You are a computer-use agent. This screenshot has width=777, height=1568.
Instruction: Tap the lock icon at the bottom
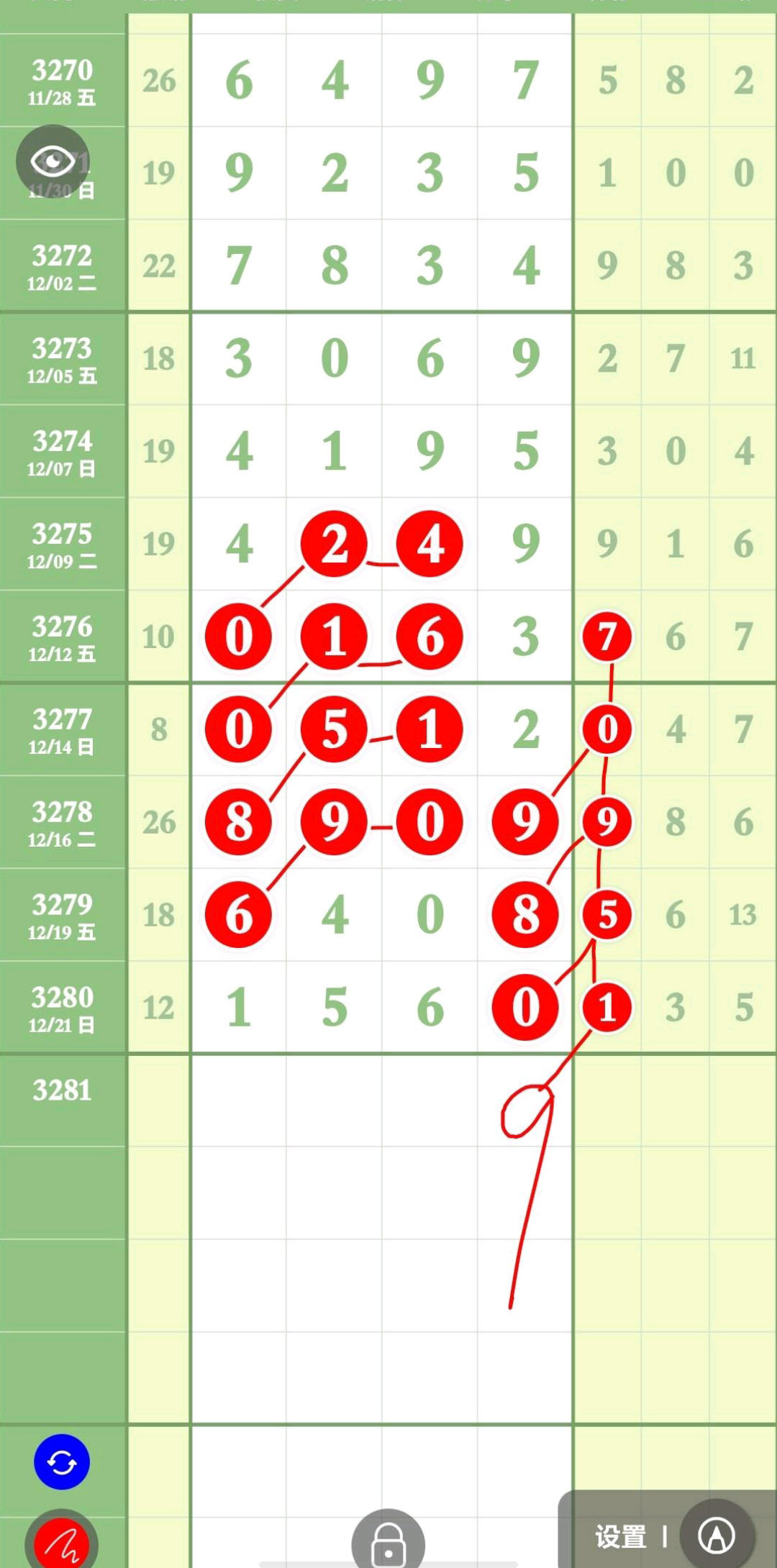point(388,1543)
